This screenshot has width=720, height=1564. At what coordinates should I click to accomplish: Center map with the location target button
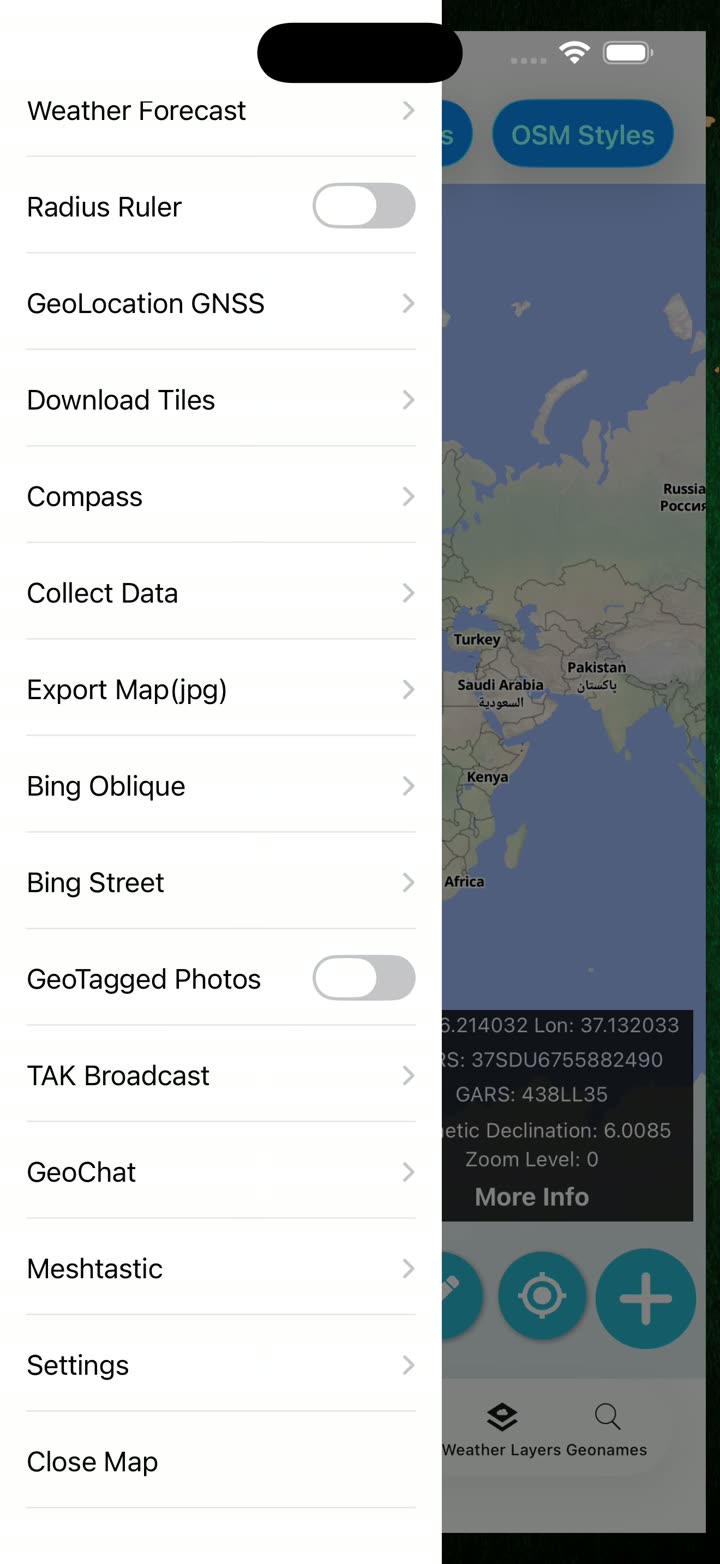point(542,1297)
